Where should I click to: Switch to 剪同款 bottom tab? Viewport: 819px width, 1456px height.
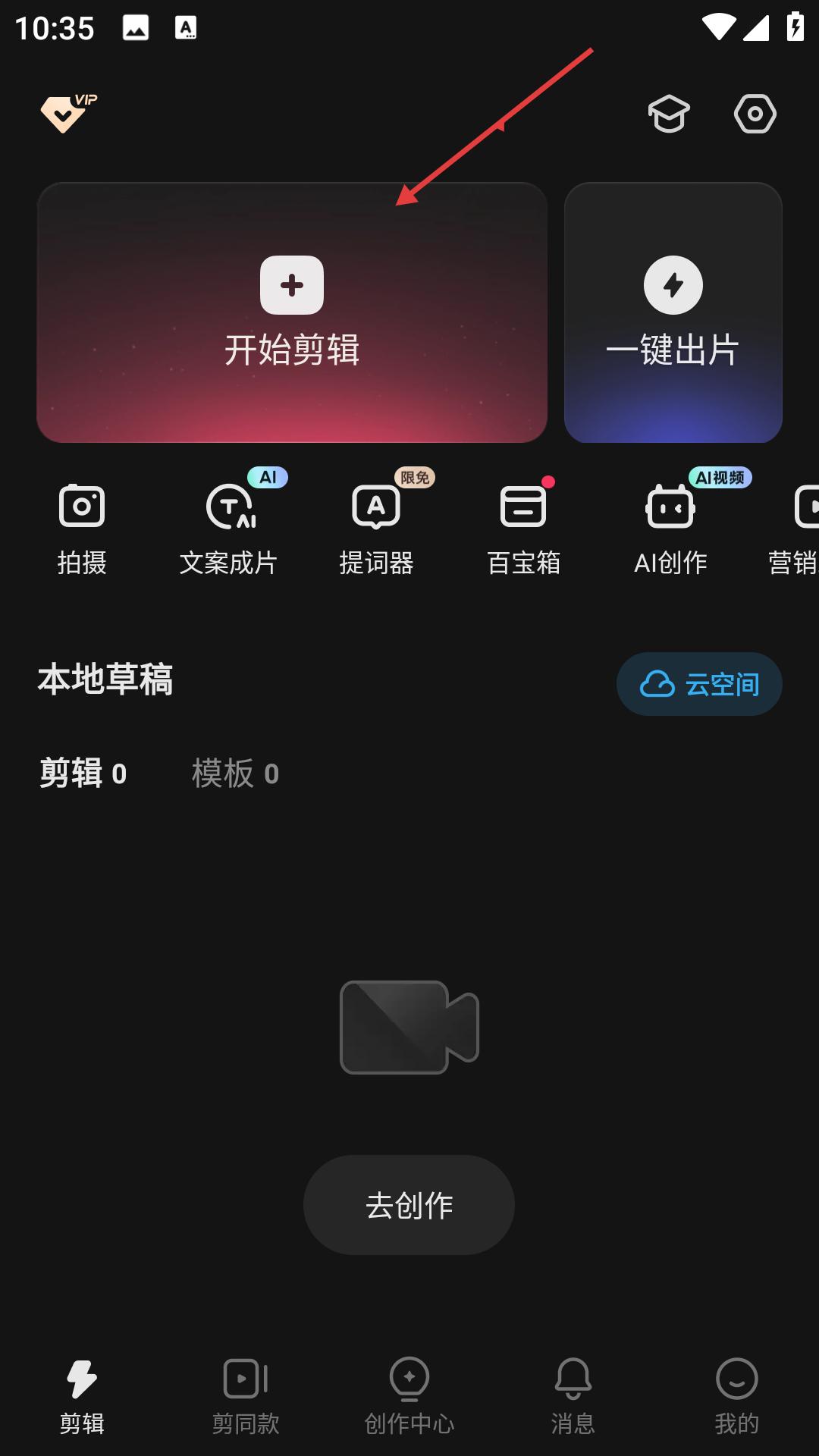246,1395
